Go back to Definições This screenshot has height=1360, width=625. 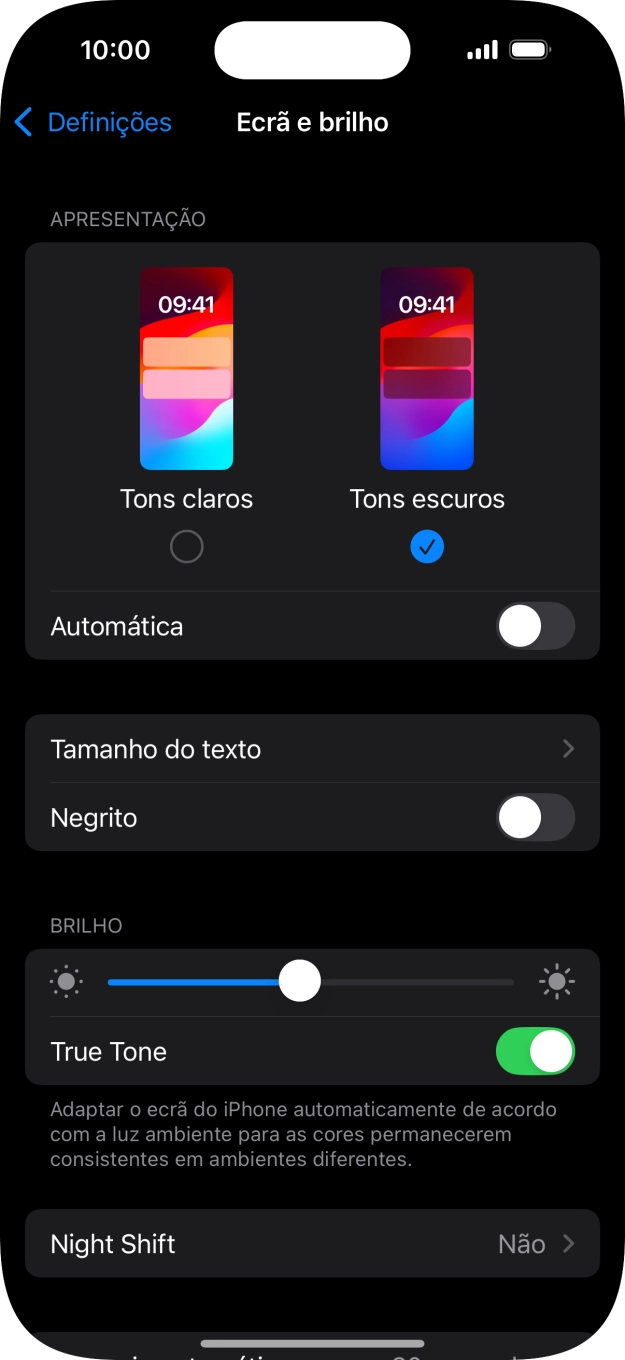click(92, 123)
